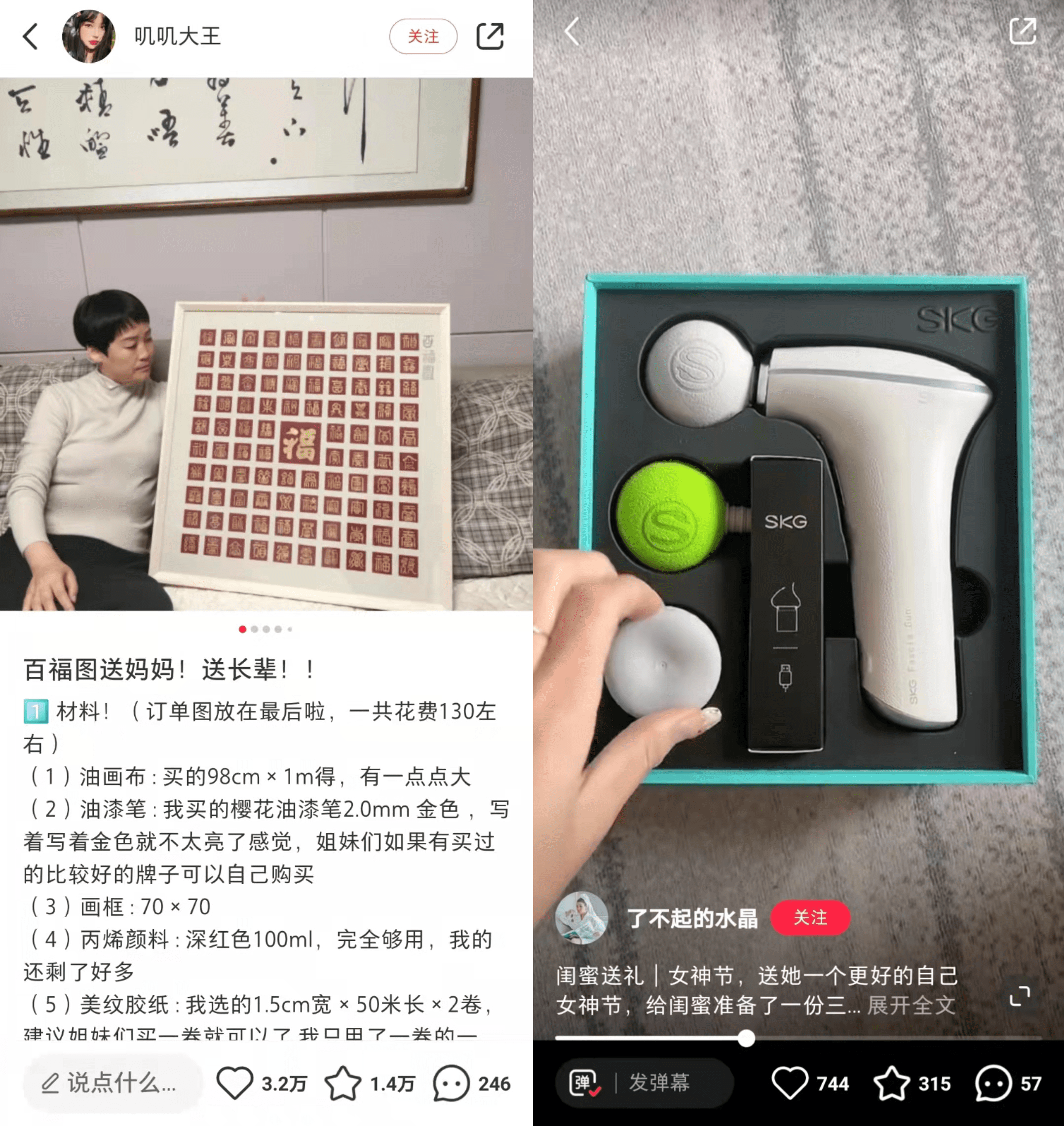Like the post with 3.2万 likes
Viewport: 1064px width, 1126px height.
pos(235,1084)
